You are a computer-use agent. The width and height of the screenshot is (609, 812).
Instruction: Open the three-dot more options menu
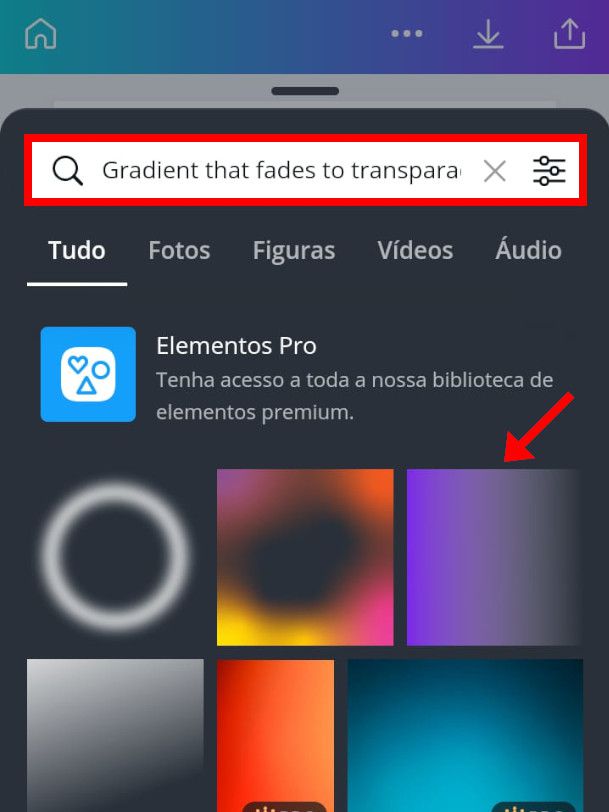[407, 34]
